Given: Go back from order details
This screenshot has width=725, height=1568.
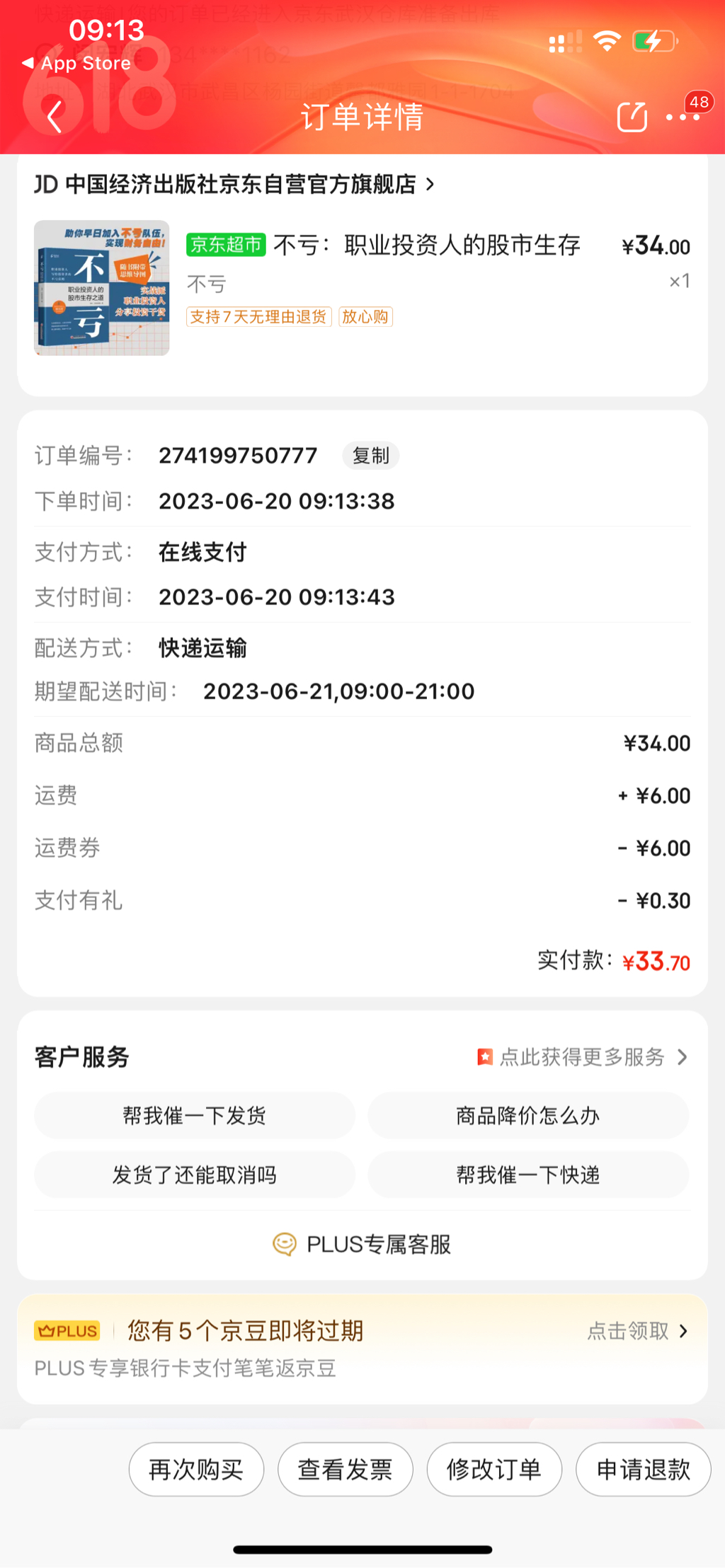Looking at the screenshot, I should 55,117.
